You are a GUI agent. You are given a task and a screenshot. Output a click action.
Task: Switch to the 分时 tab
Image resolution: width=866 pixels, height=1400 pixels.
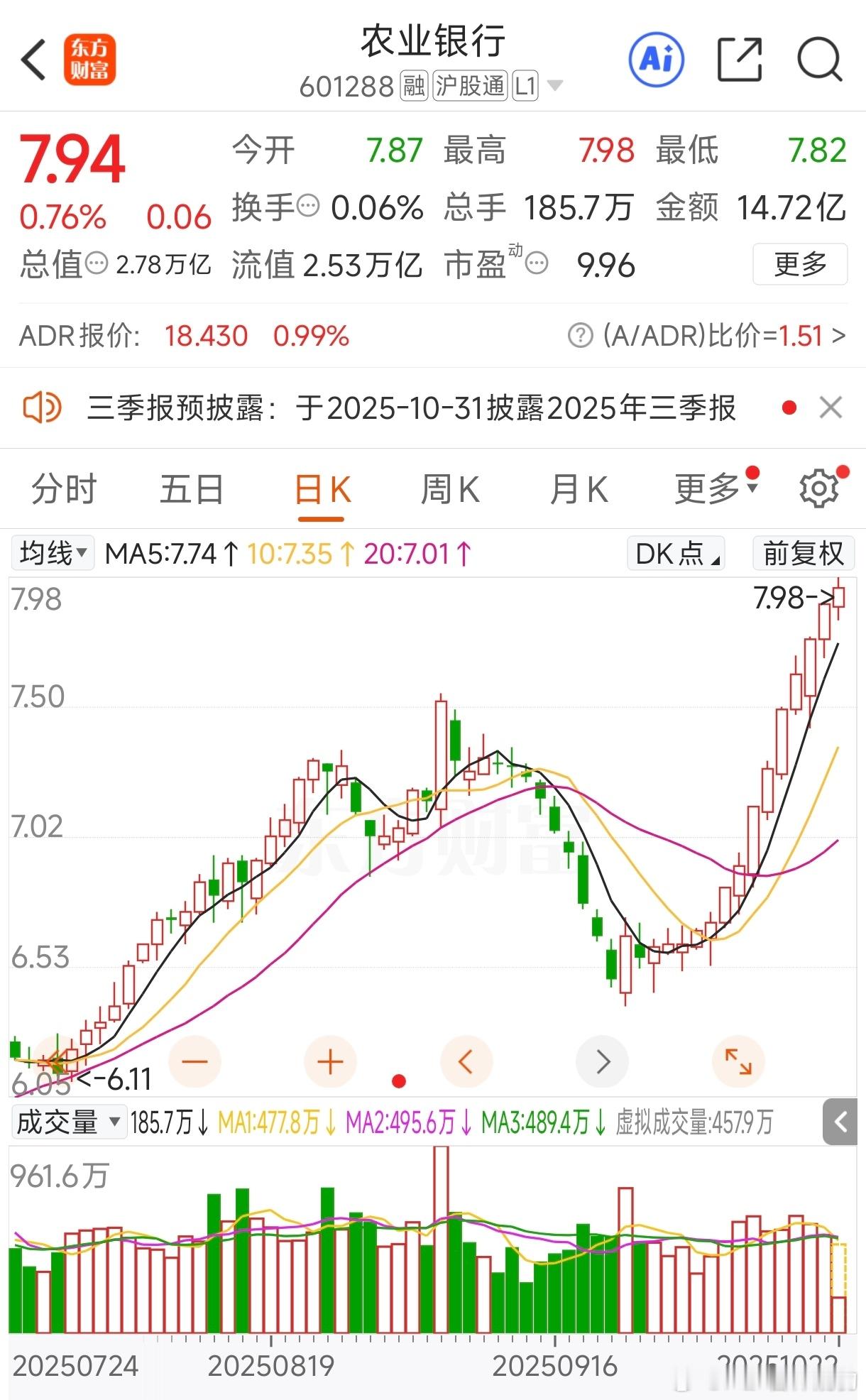click(64, 490)
